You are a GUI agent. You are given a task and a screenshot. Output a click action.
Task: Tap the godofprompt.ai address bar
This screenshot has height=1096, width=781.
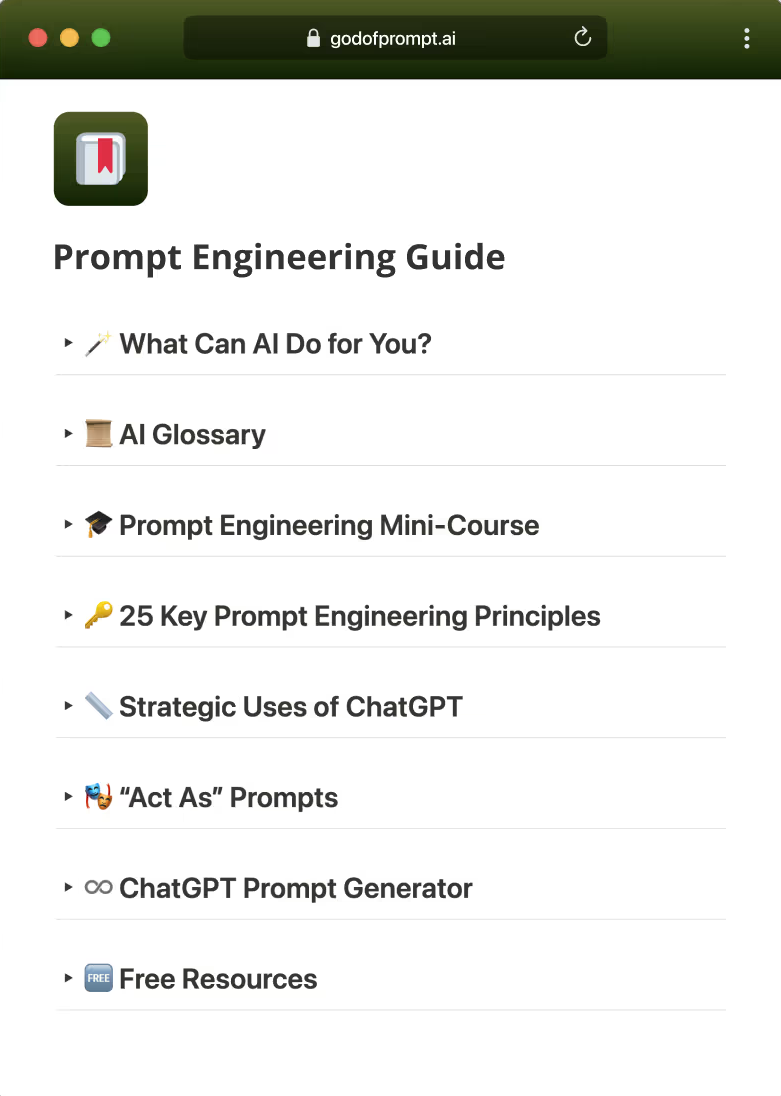click(393, 38)
